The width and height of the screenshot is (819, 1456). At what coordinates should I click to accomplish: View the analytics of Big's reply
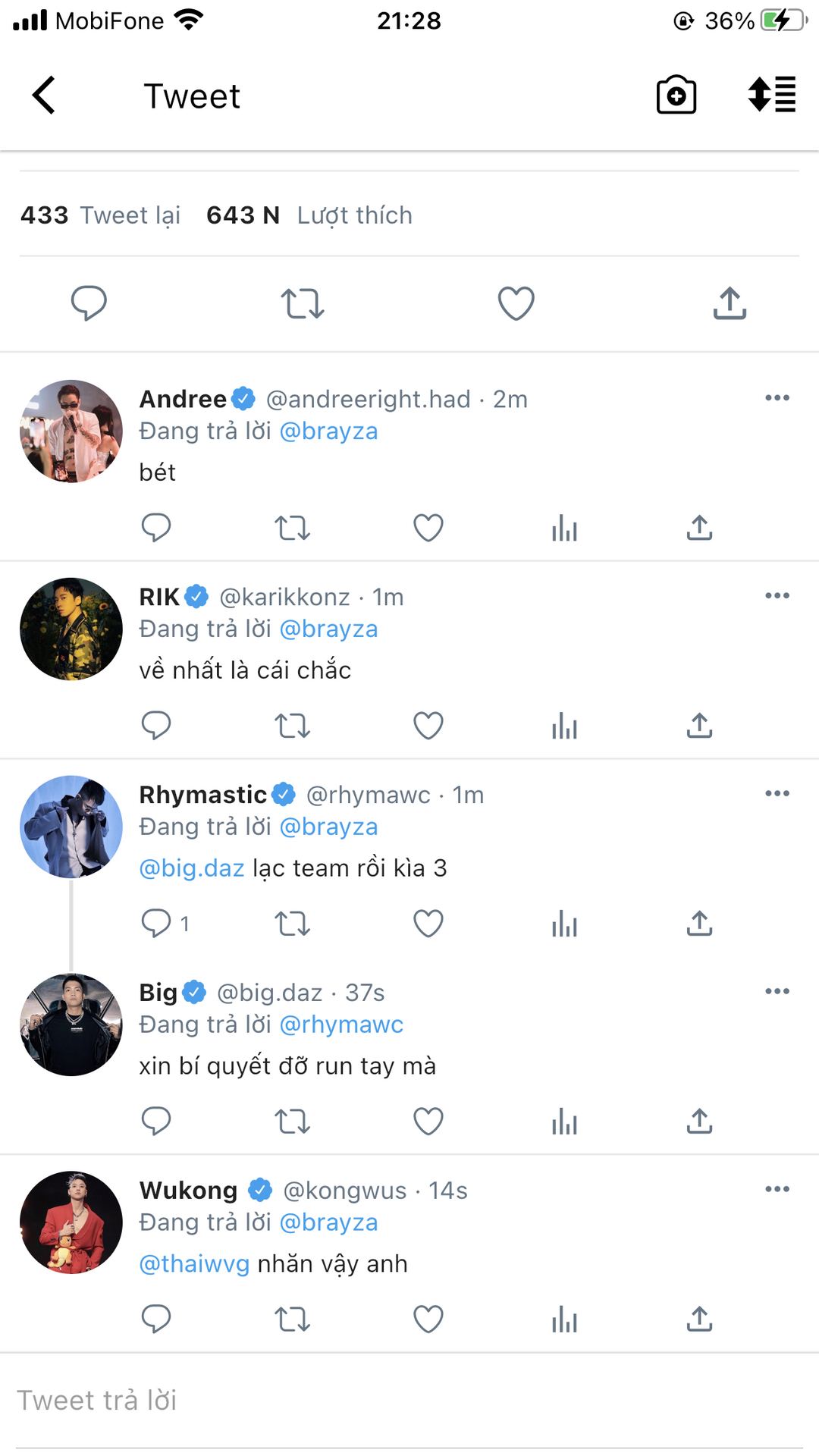(x=564, y=1122)
